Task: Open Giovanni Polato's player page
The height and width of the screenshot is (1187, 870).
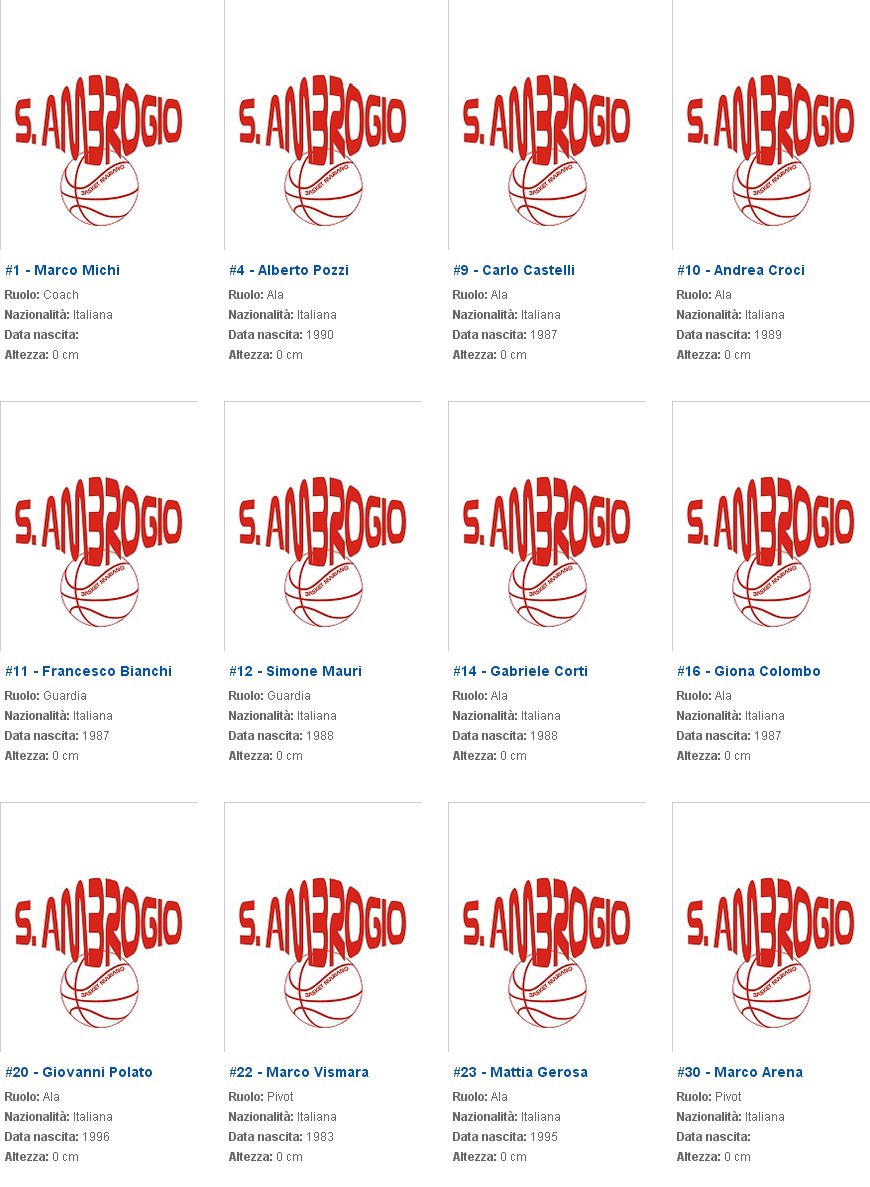Action: [79, 1072]
